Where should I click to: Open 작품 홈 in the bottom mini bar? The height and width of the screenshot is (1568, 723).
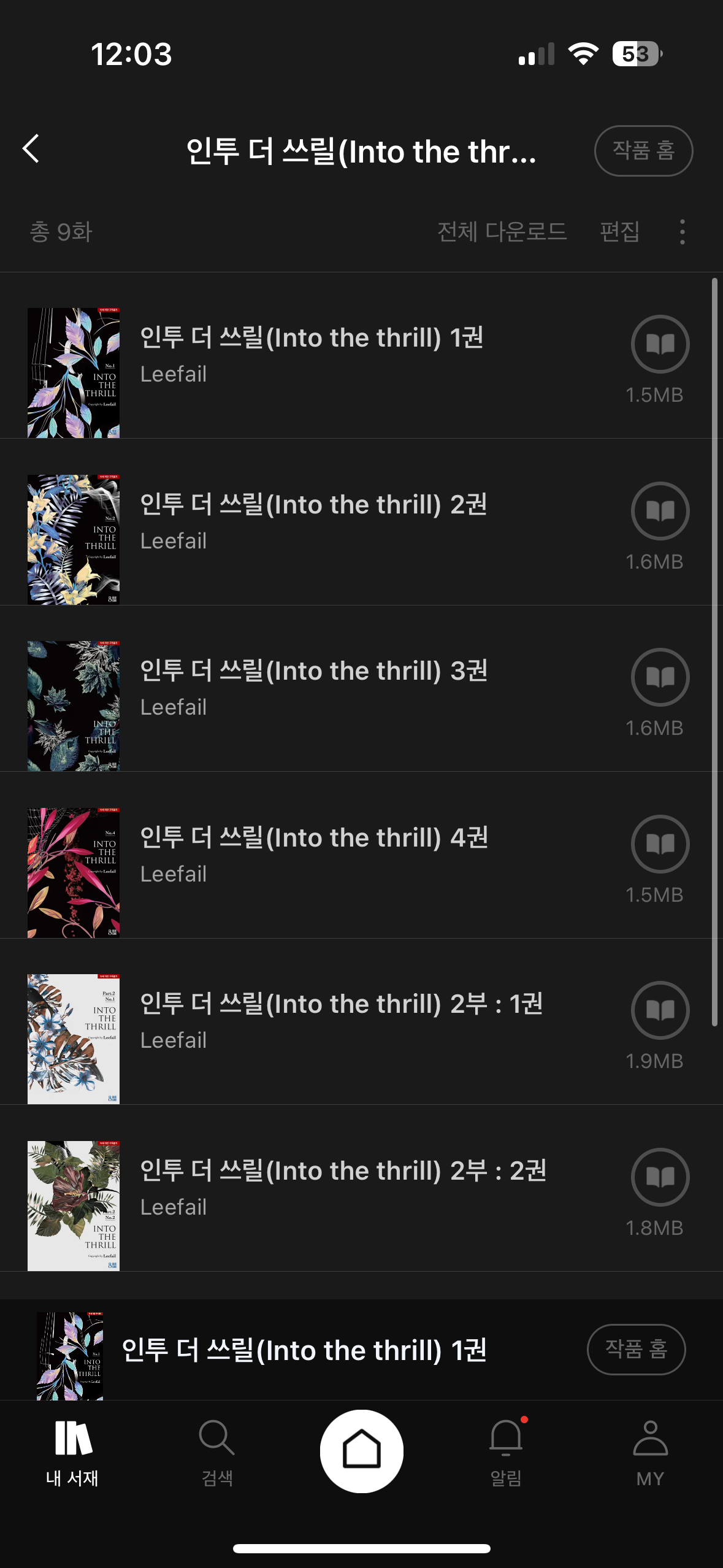point(636,1349)
